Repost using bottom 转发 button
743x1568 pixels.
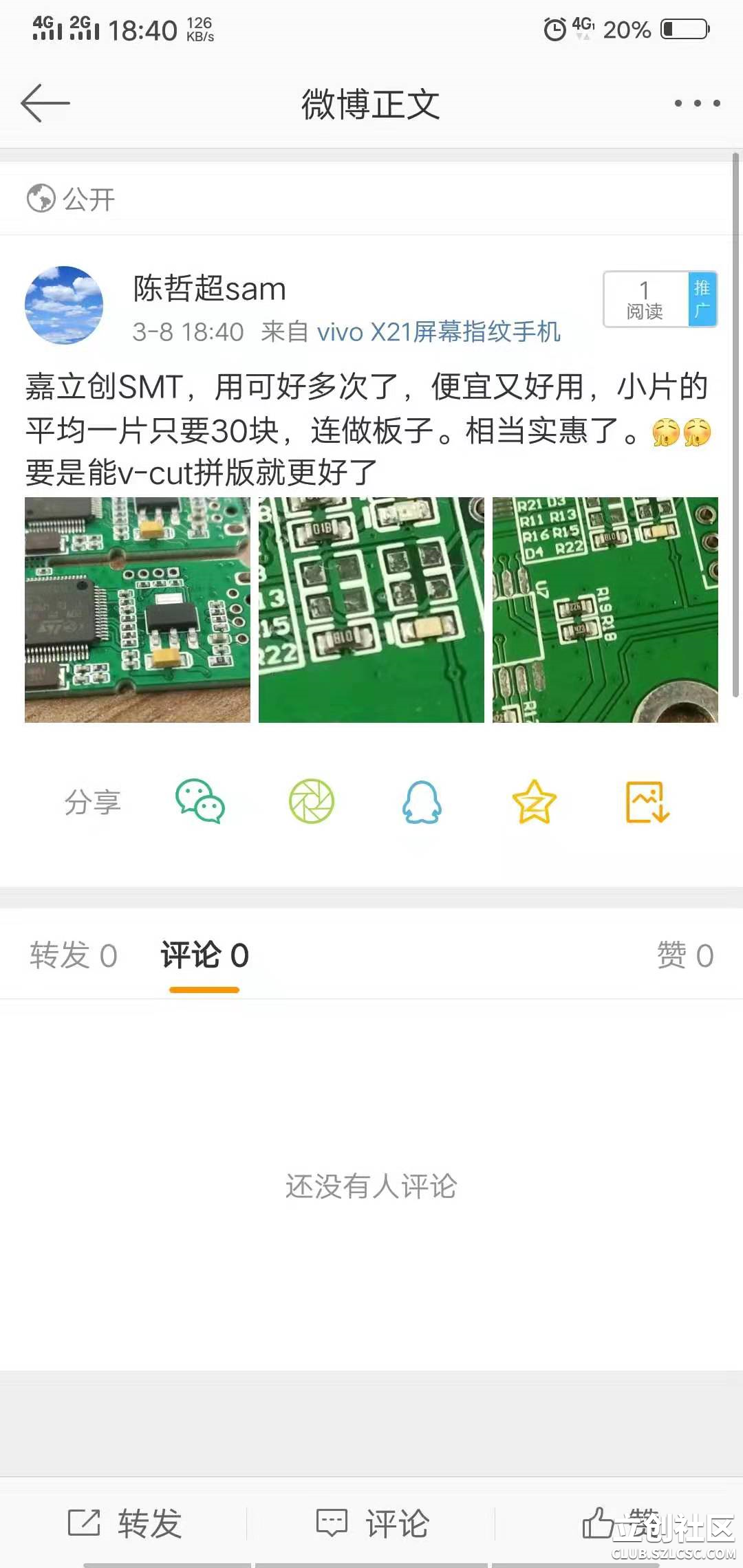pos(125,1523)
